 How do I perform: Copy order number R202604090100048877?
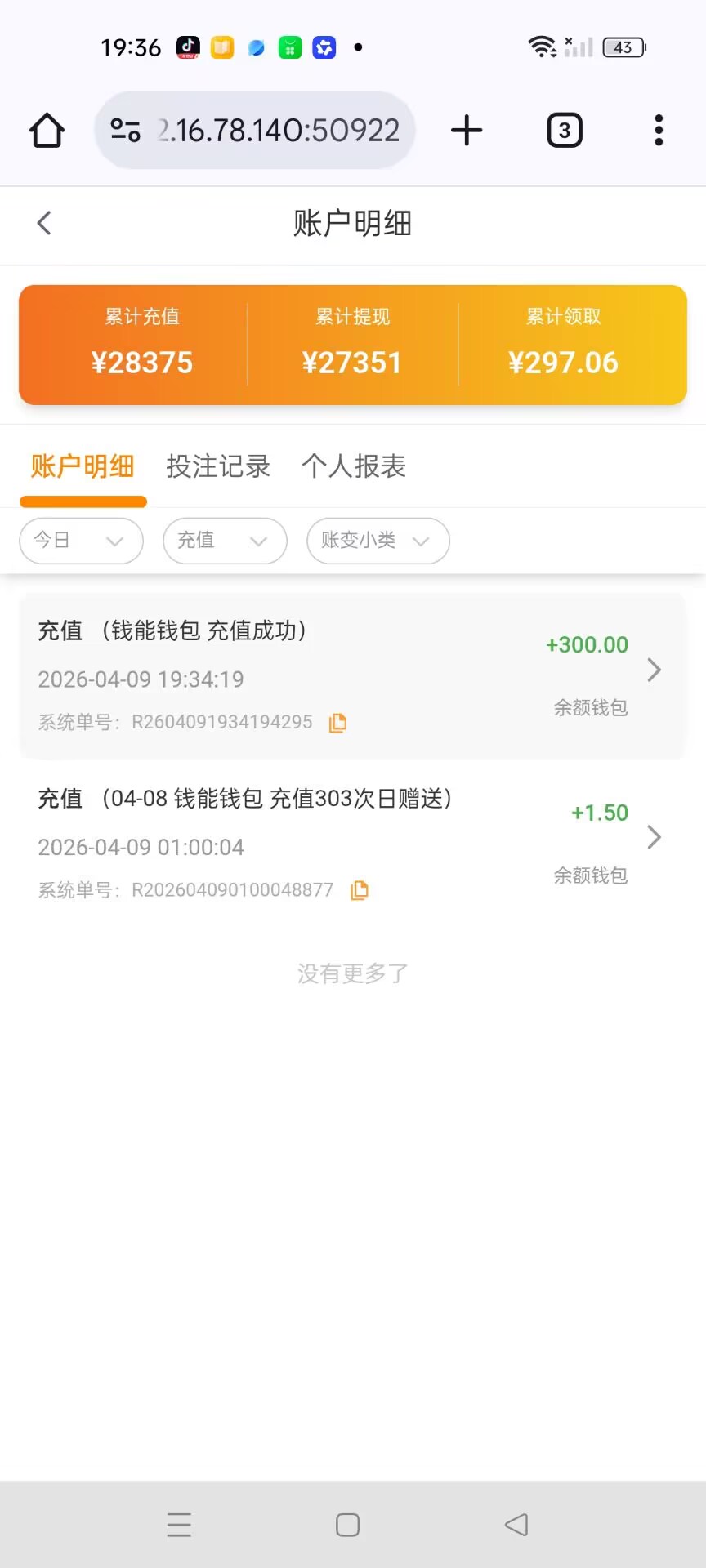[x=360, y=890]
